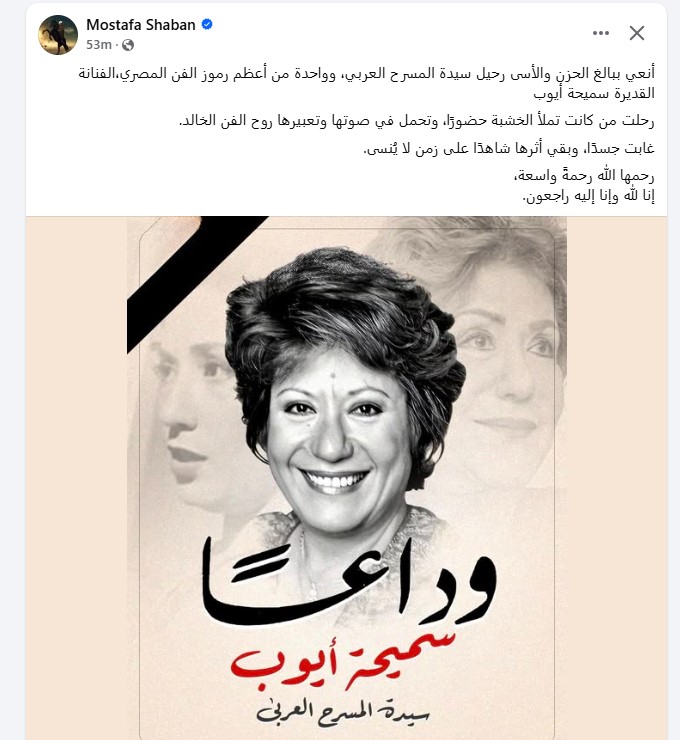The height and width of the screenshot is (740, 680).
Task: Open the post's three-dot options menu
Action: point(601,33)
